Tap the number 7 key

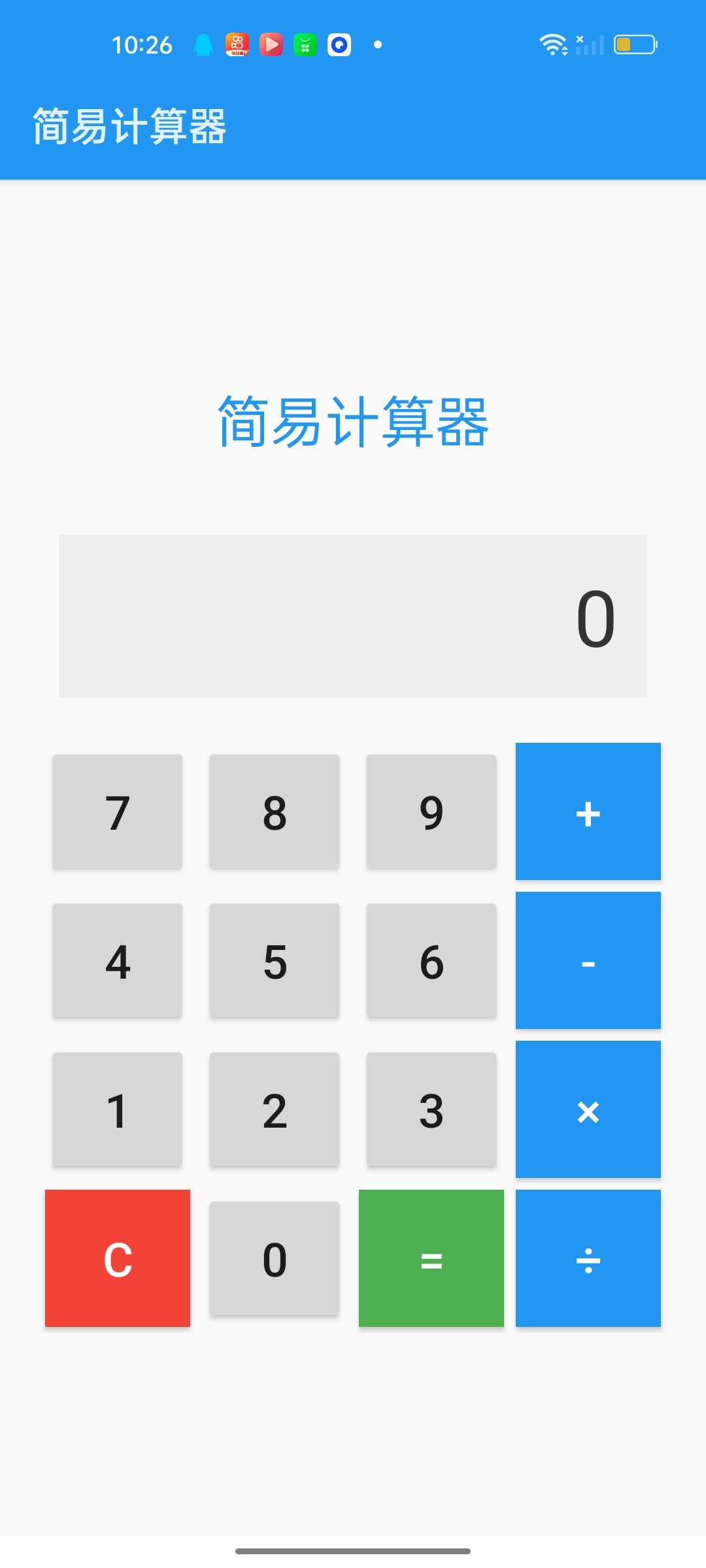(x=118, y=812)
